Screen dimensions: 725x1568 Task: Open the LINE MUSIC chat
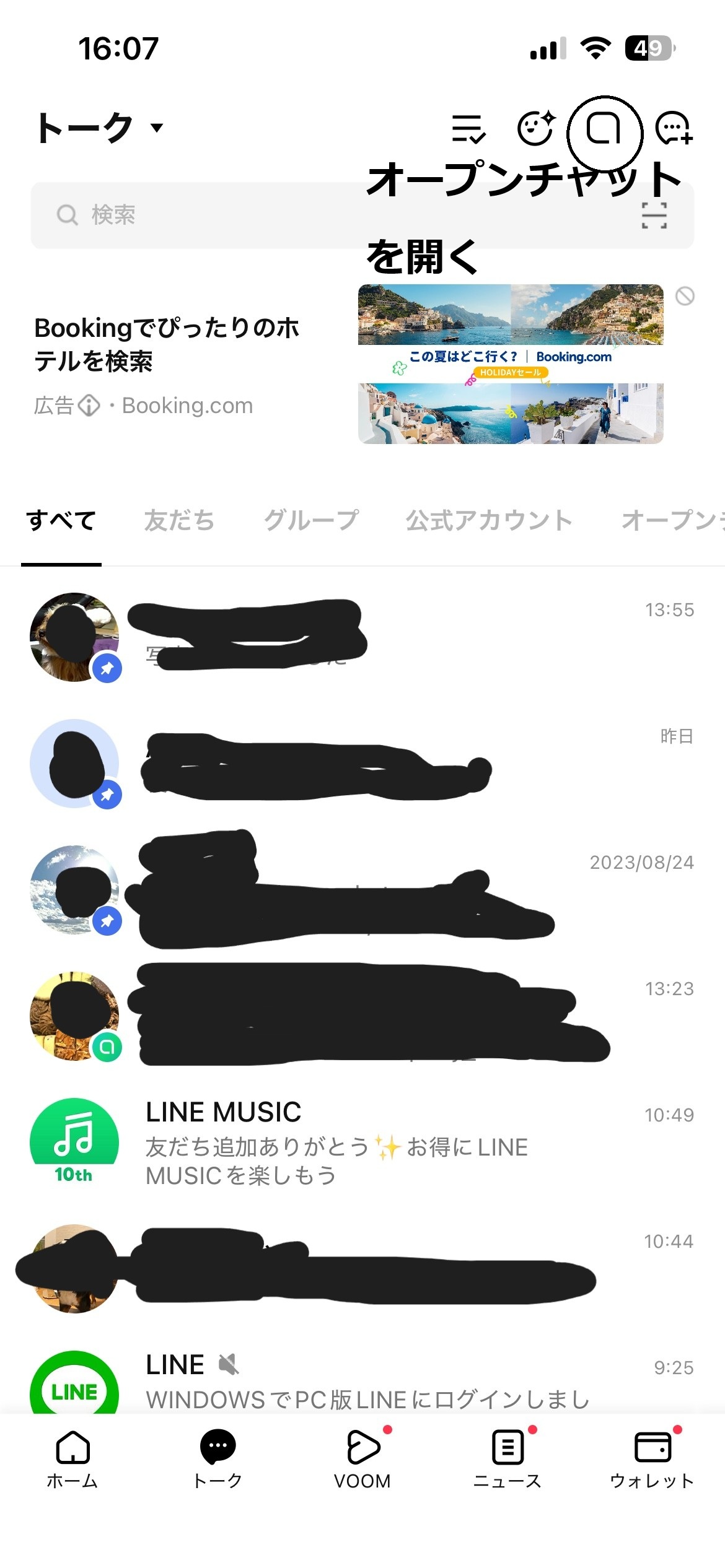359,1143
